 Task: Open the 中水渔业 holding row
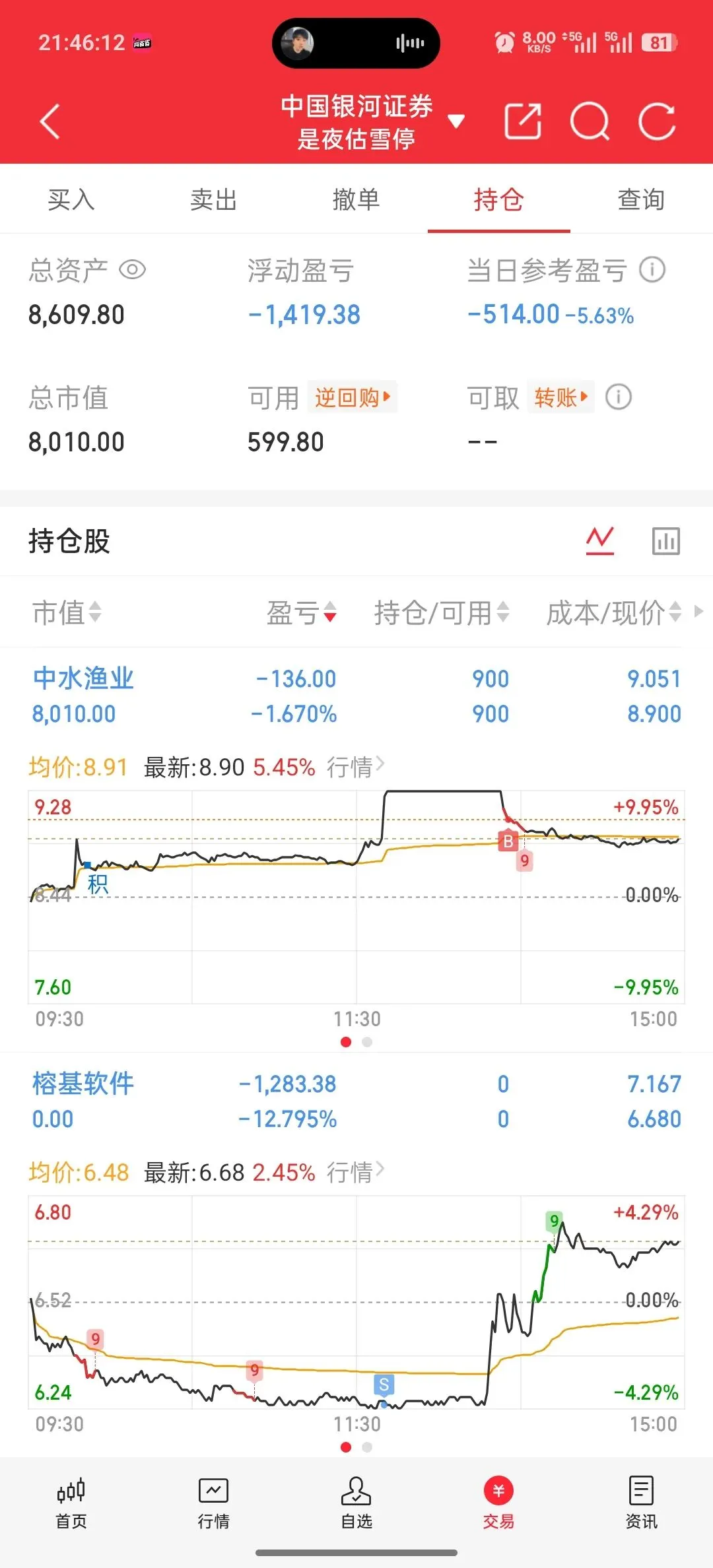click(x=356, y=696)
